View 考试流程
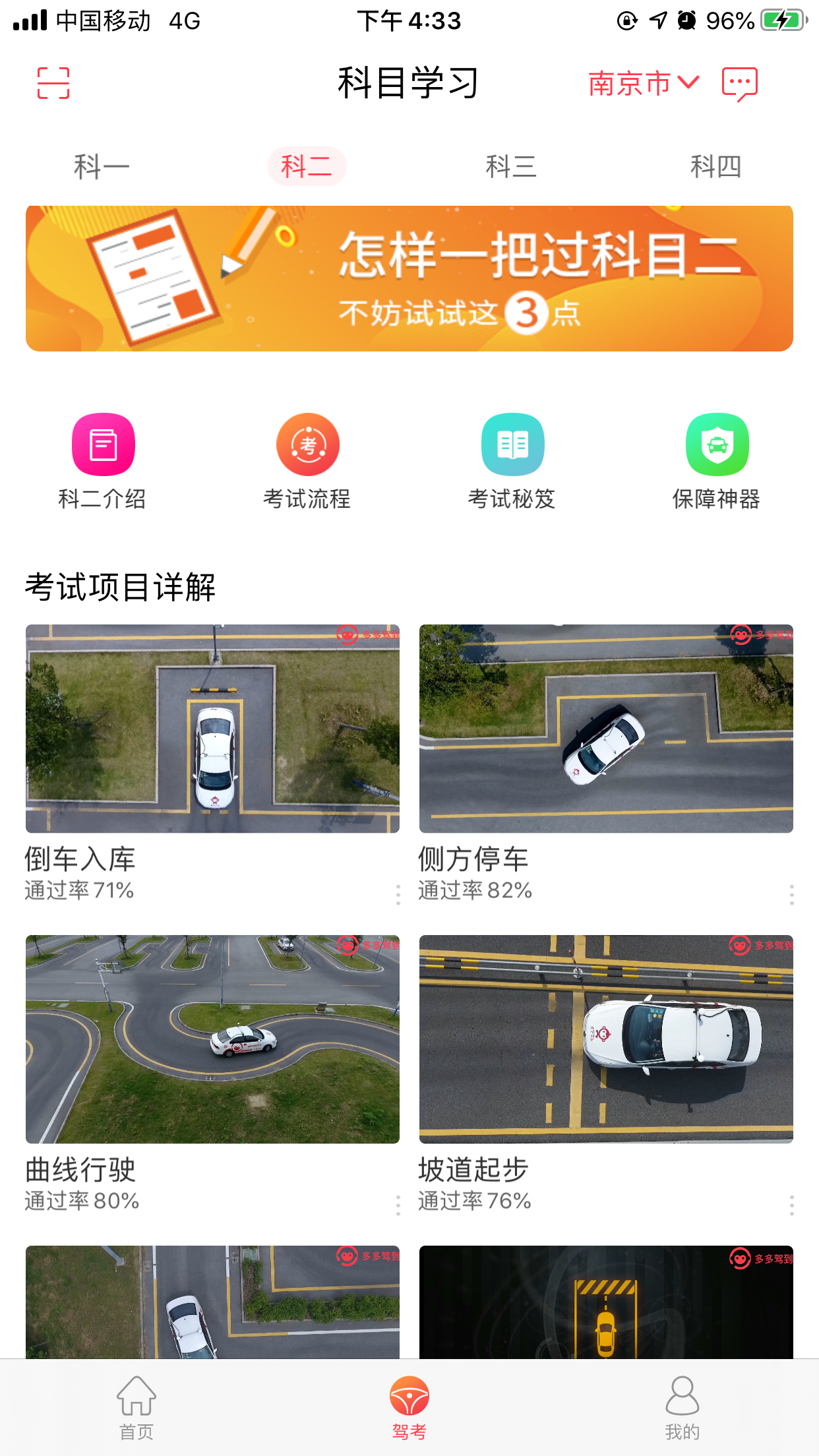Screen dimensions: 819x1456 click(307, 461)
